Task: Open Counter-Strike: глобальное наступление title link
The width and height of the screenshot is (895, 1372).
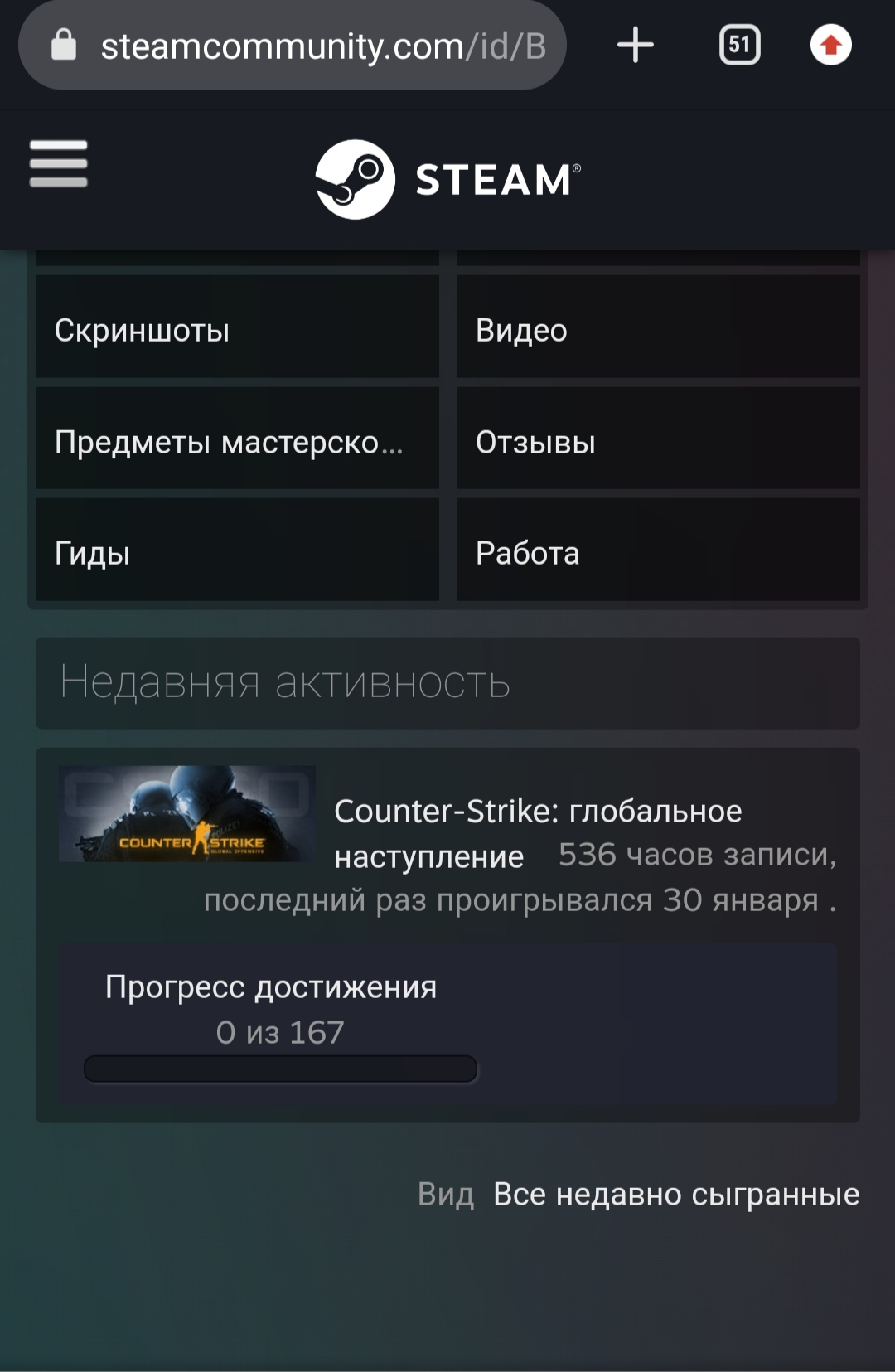Action: coord(537,812)
